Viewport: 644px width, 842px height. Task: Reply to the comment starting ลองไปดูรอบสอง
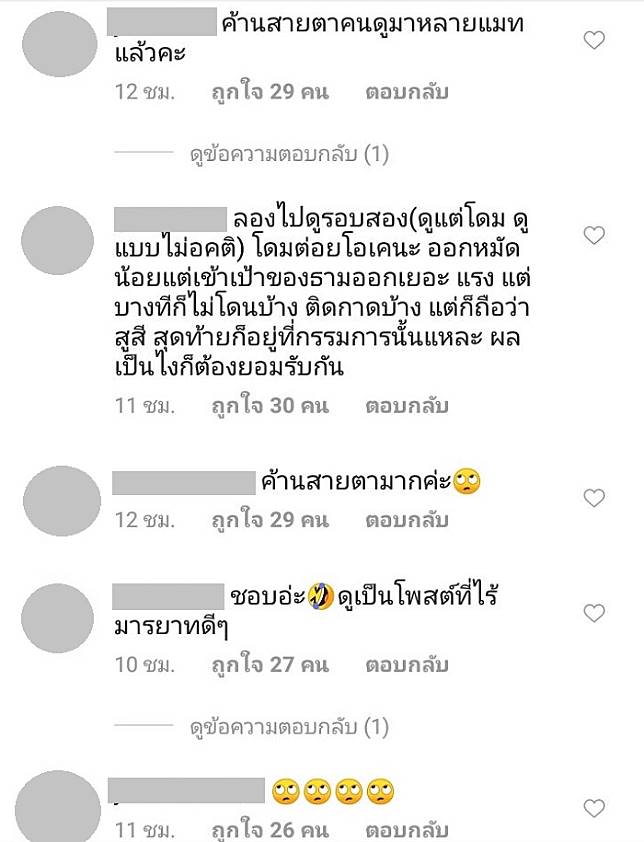[406, 406]
